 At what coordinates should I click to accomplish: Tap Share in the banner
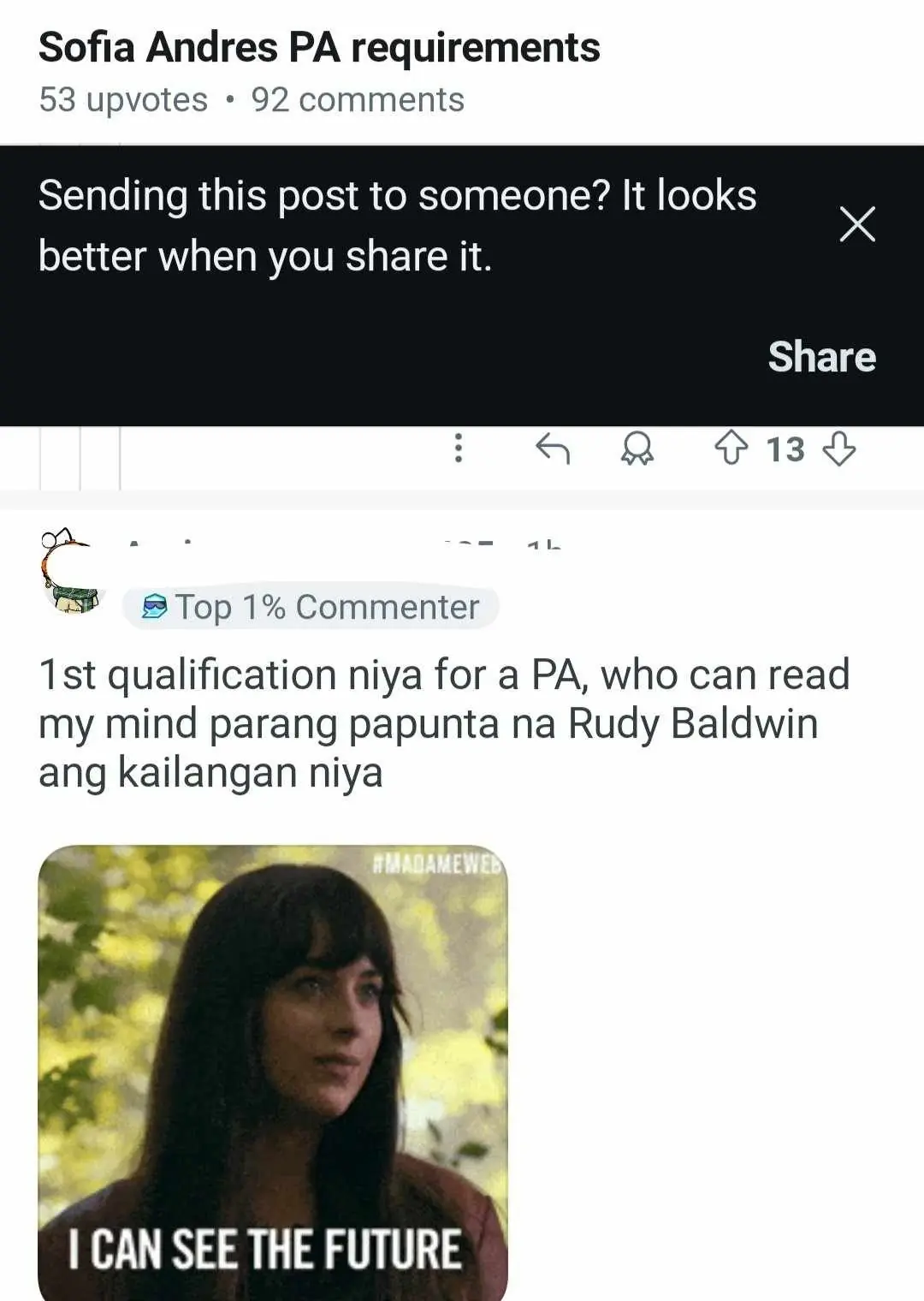click(821, 357)
